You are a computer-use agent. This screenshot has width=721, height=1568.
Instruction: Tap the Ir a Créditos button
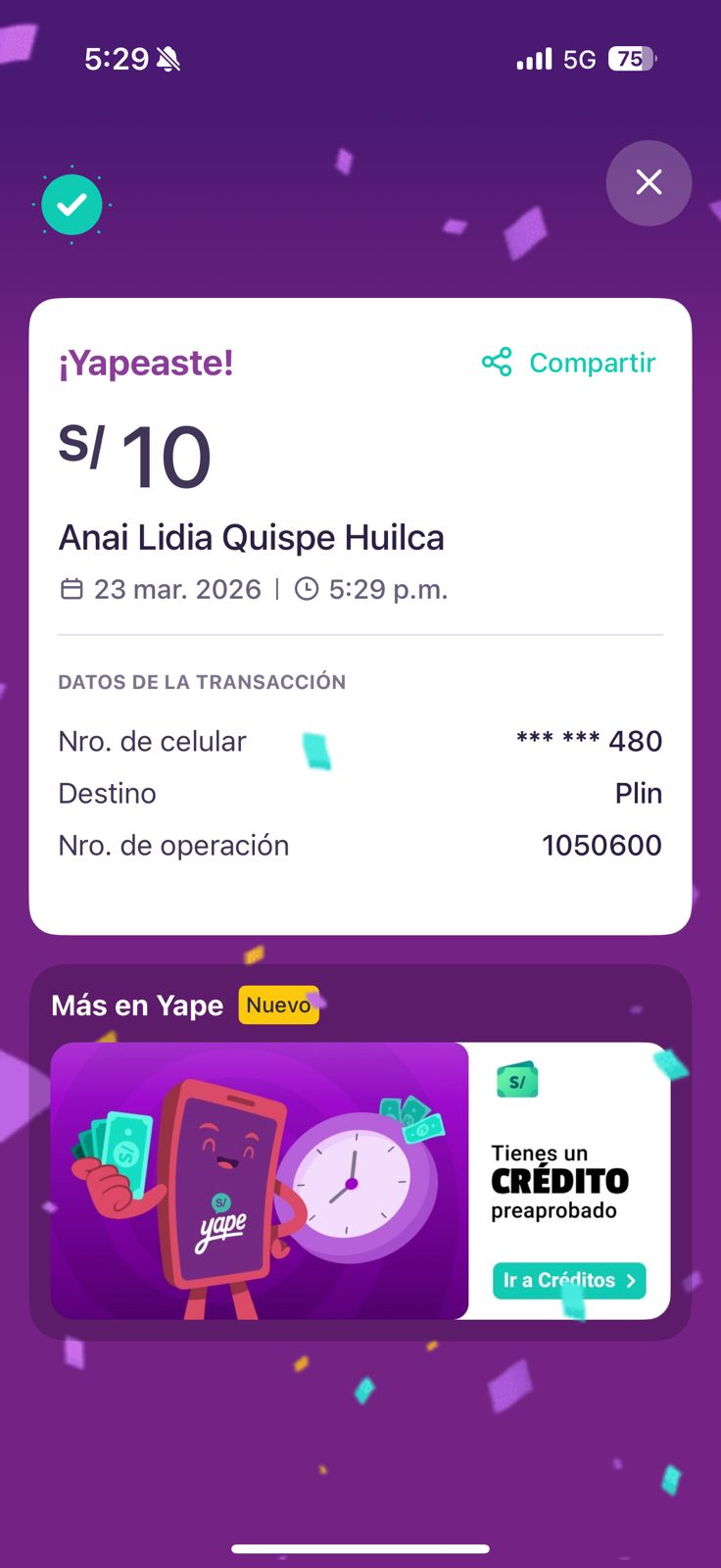pos(568,1280)
